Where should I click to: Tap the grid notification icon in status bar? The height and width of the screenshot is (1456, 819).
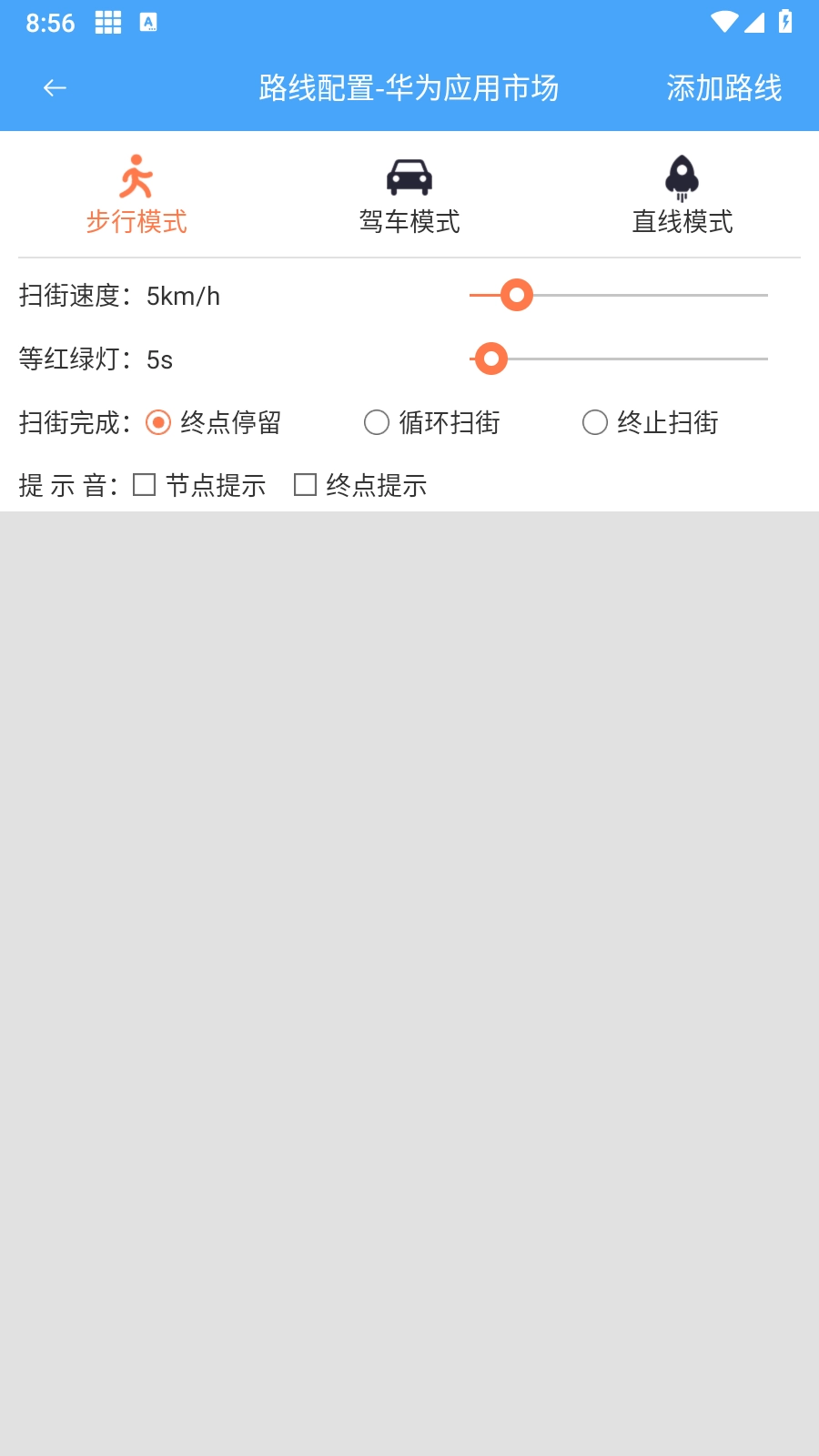(107, 23)
